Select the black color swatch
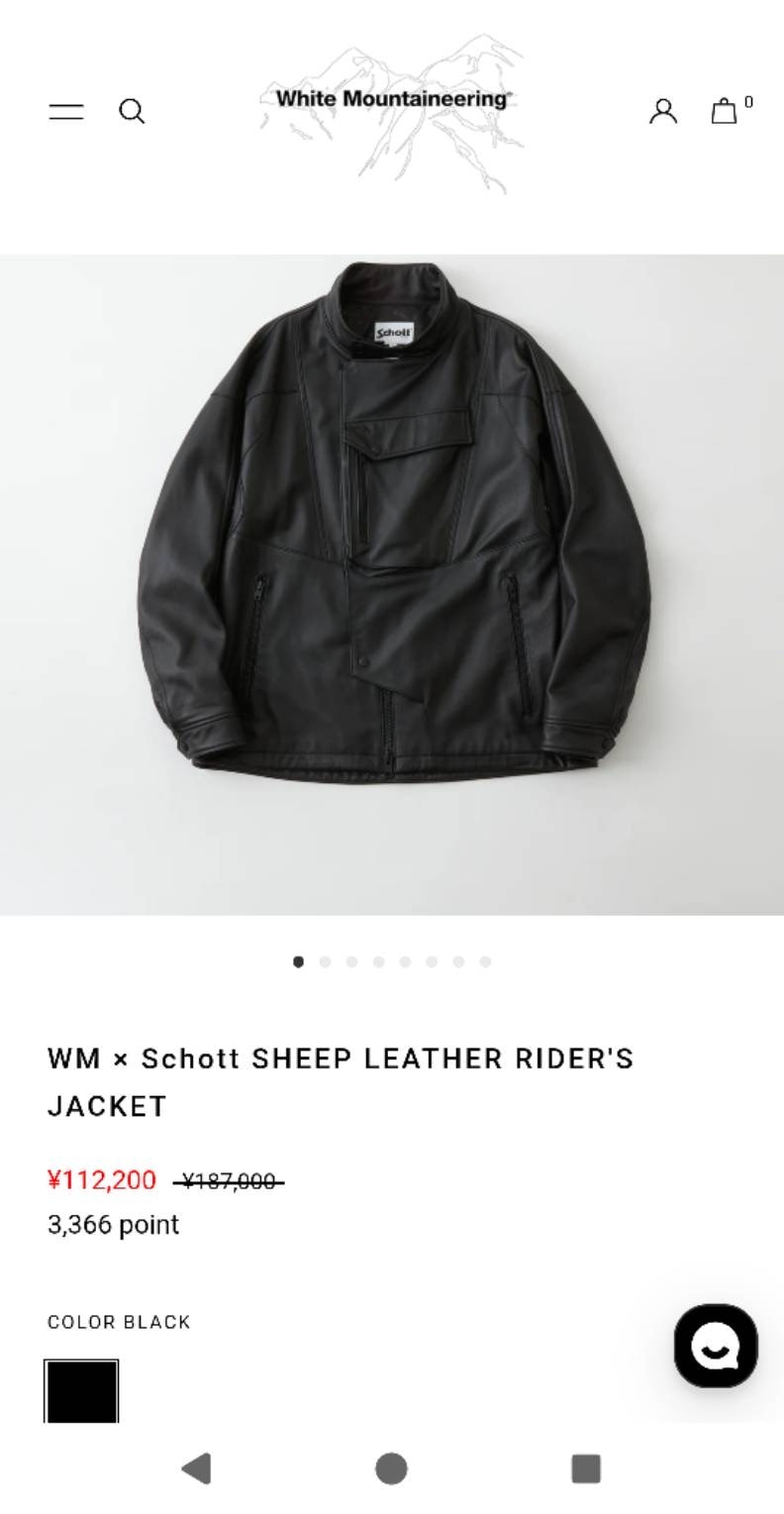This screenshot has height=1514, width=784. click(x=81, y=1391)
